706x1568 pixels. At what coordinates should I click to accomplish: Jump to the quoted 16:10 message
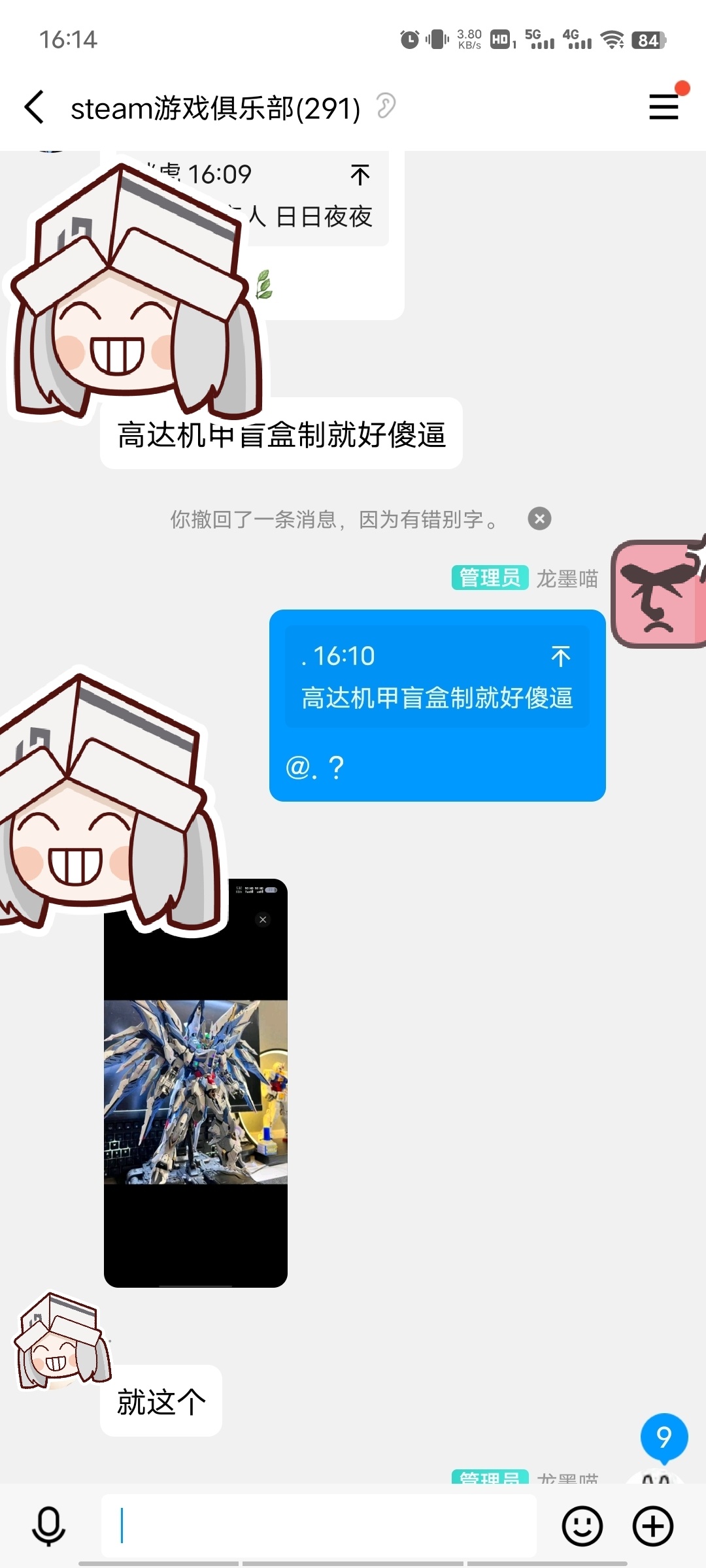click(x=560, y=656)
